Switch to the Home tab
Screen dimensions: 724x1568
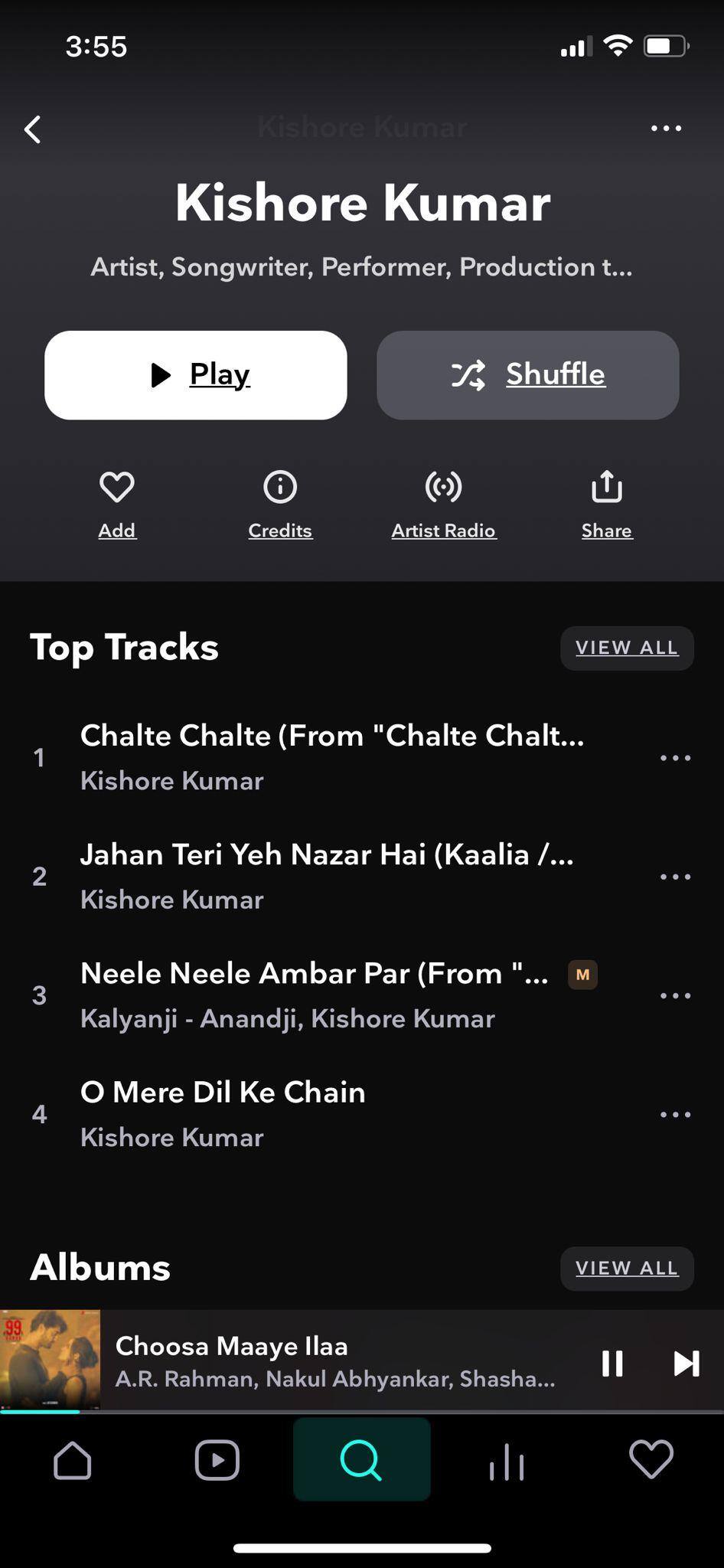coord(73,1461)
